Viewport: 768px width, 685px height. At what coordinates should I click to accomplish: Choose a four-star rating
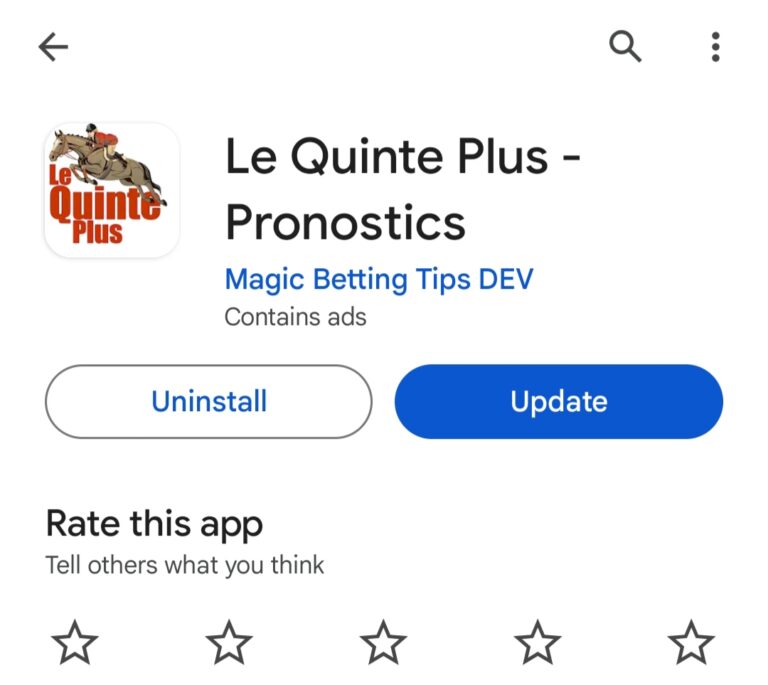[537, 641]
